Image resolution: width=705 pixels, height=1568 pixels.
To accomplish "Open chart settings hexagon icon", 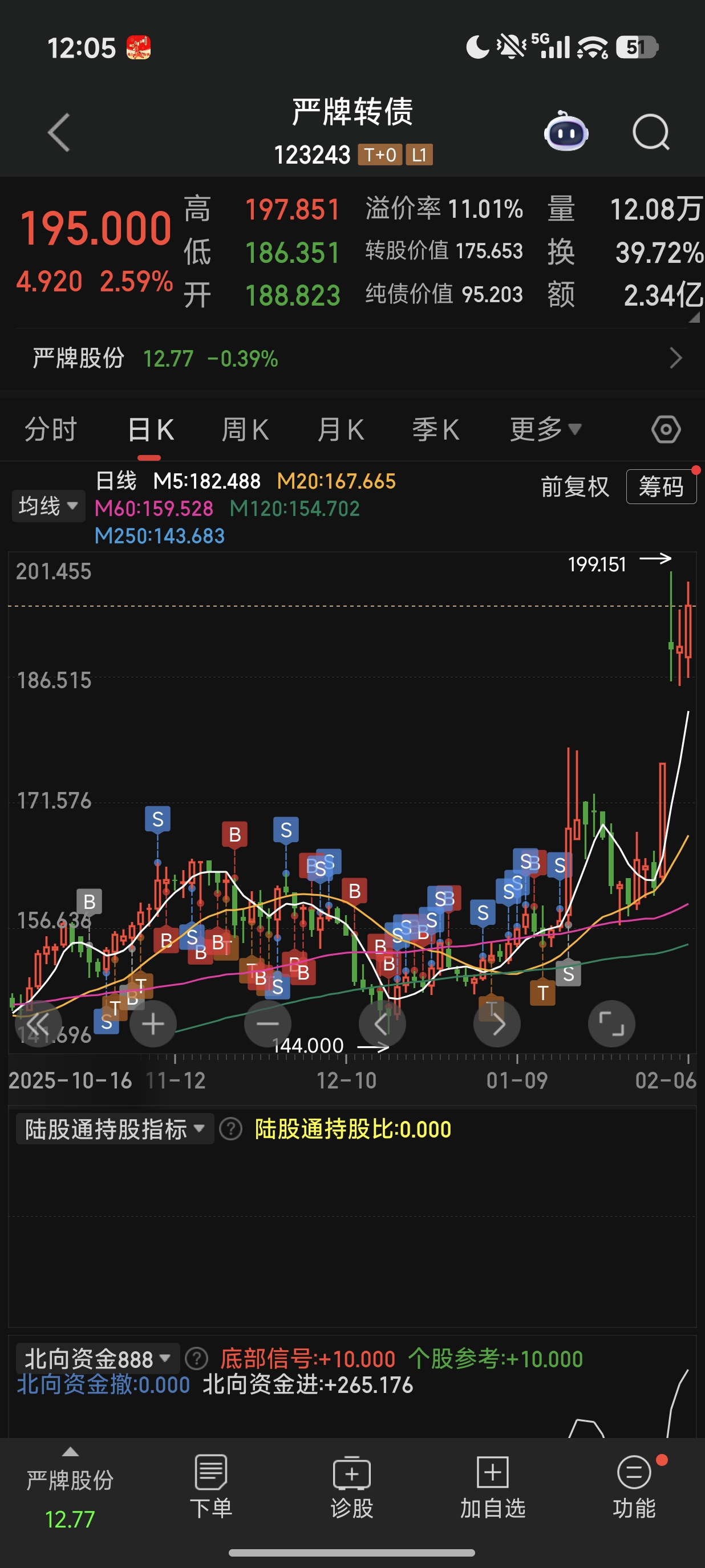I will [x=666, y=430].
